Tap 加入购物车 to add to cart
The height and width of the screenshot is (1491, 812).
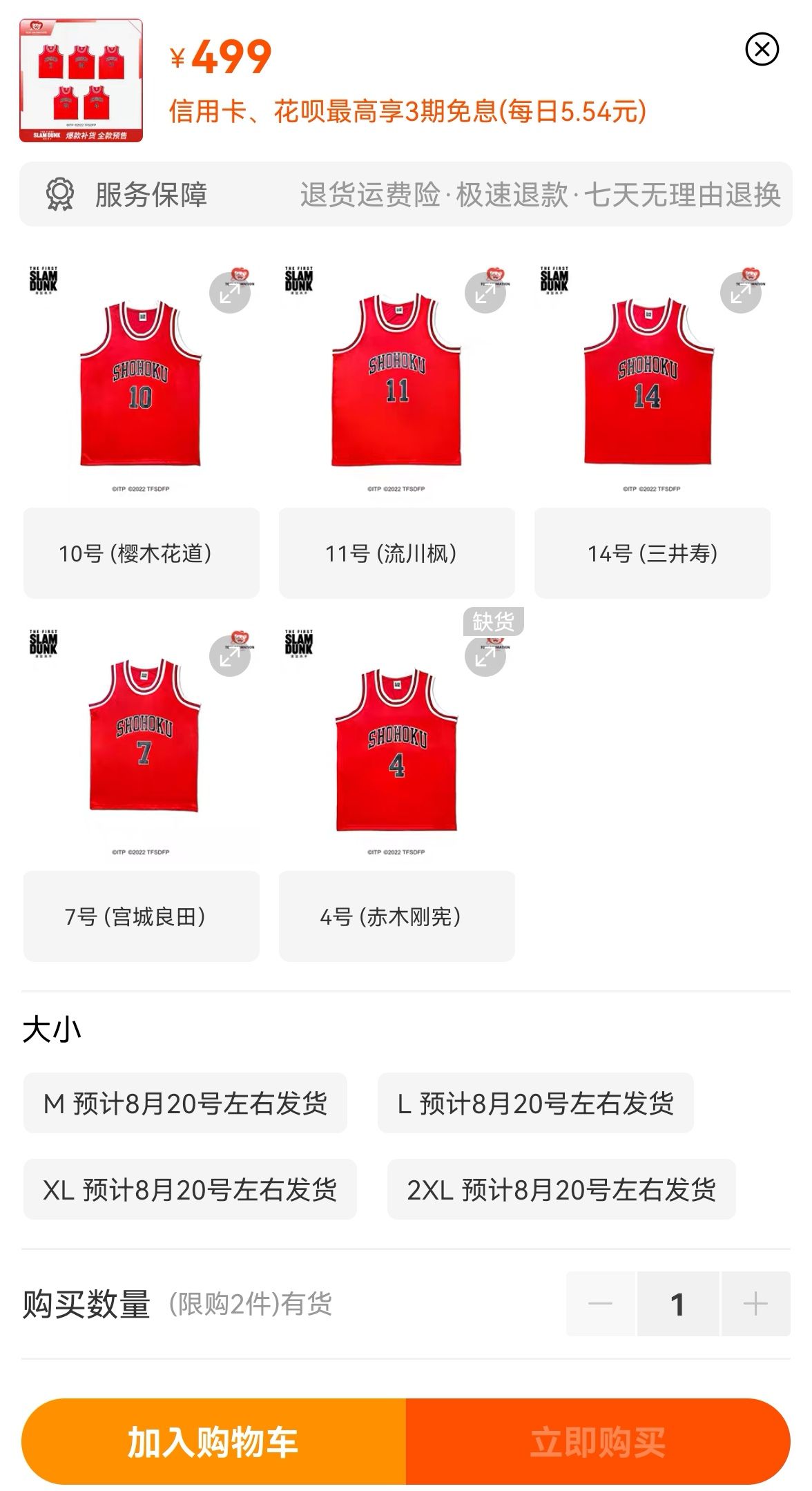213,1442
